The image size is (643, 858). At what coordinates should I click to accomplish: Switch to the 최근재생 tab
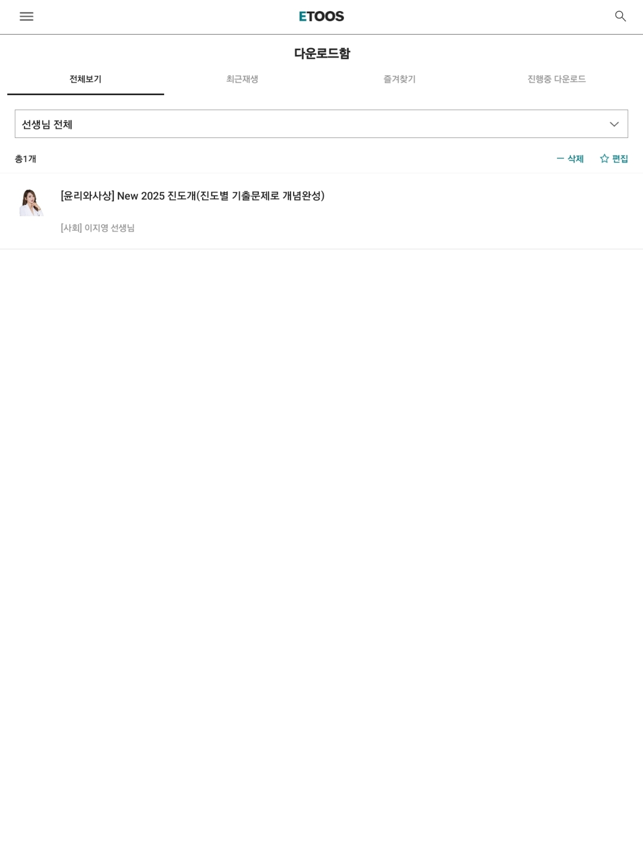[242, 79]
